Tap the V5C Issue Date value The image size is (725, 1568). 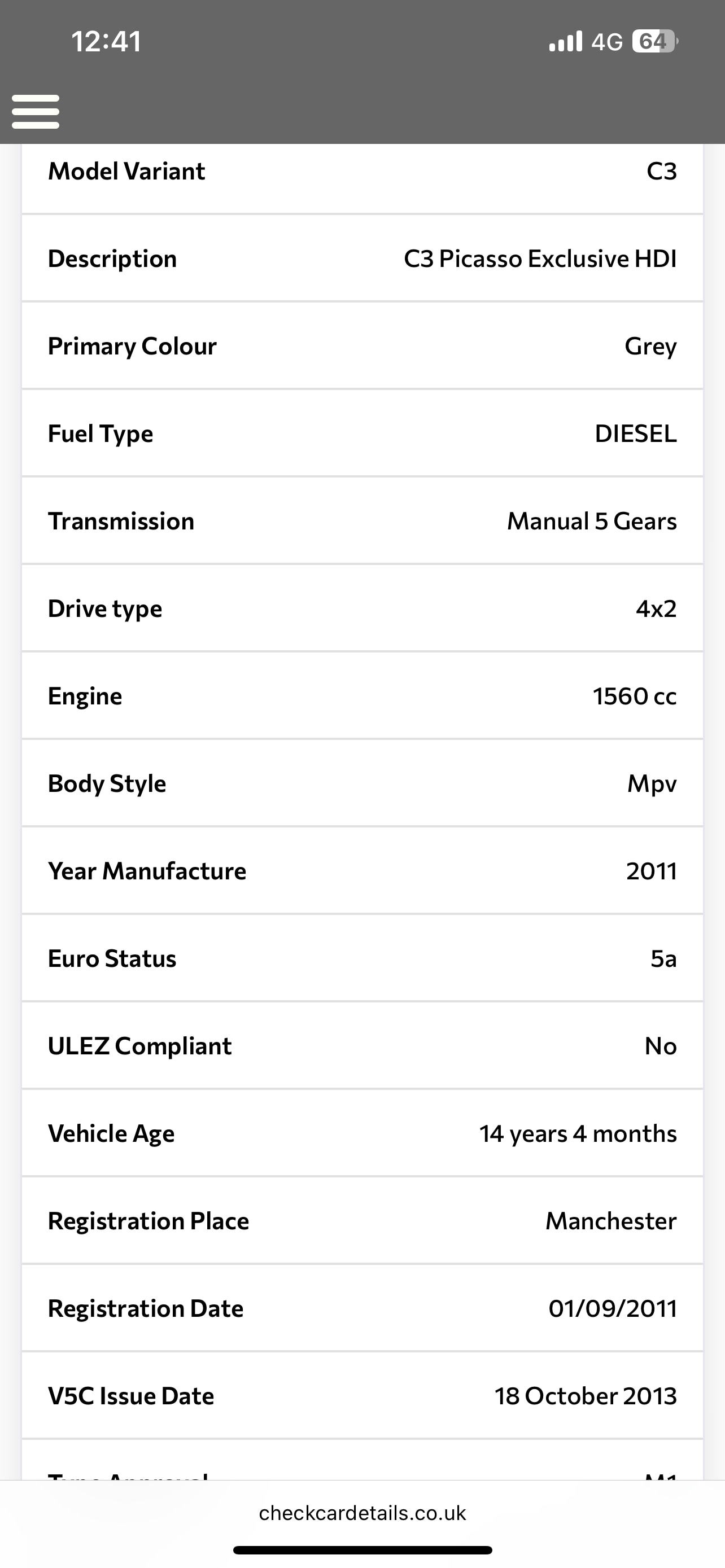pyautogui.click(x=585, y=1396)
